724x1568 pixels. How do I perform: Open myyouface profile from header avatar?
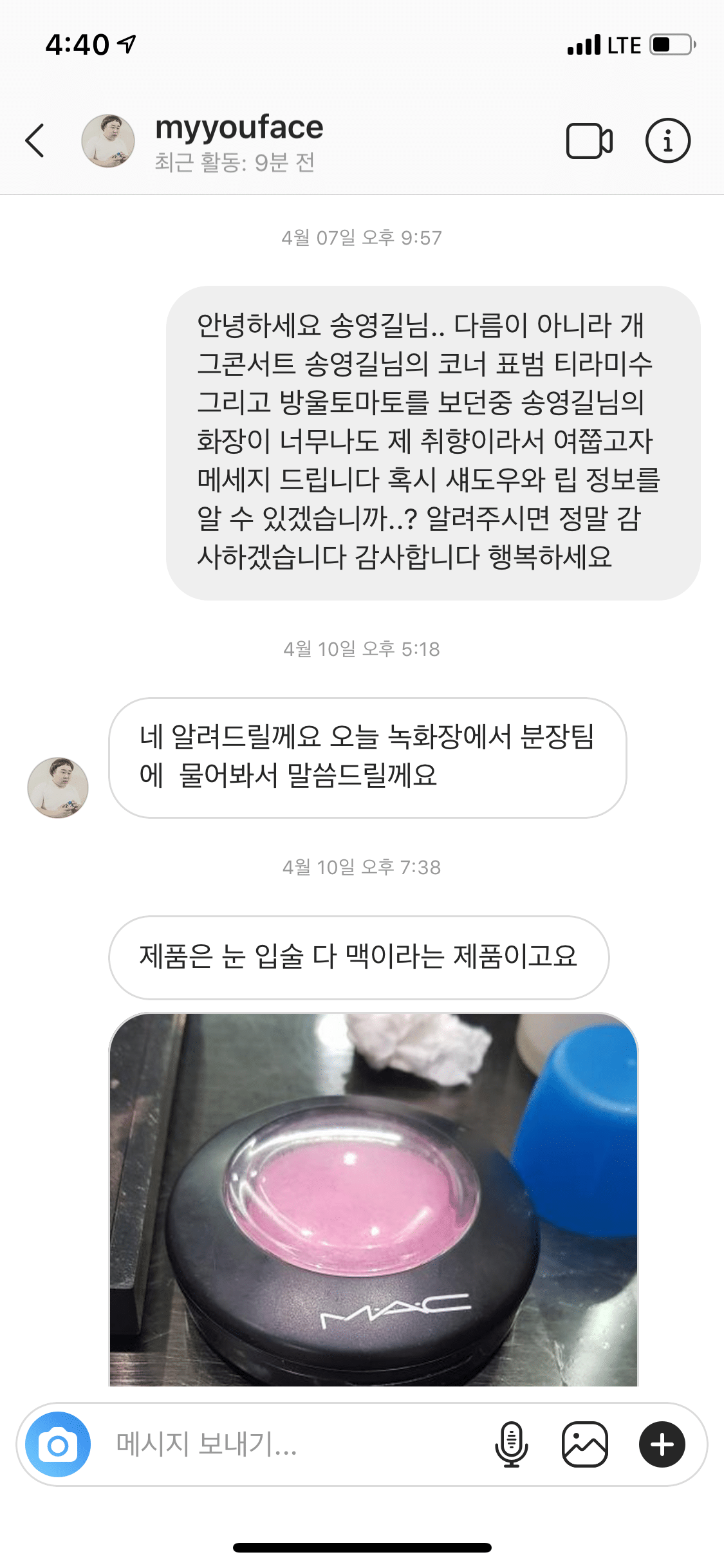coord(108,140)
